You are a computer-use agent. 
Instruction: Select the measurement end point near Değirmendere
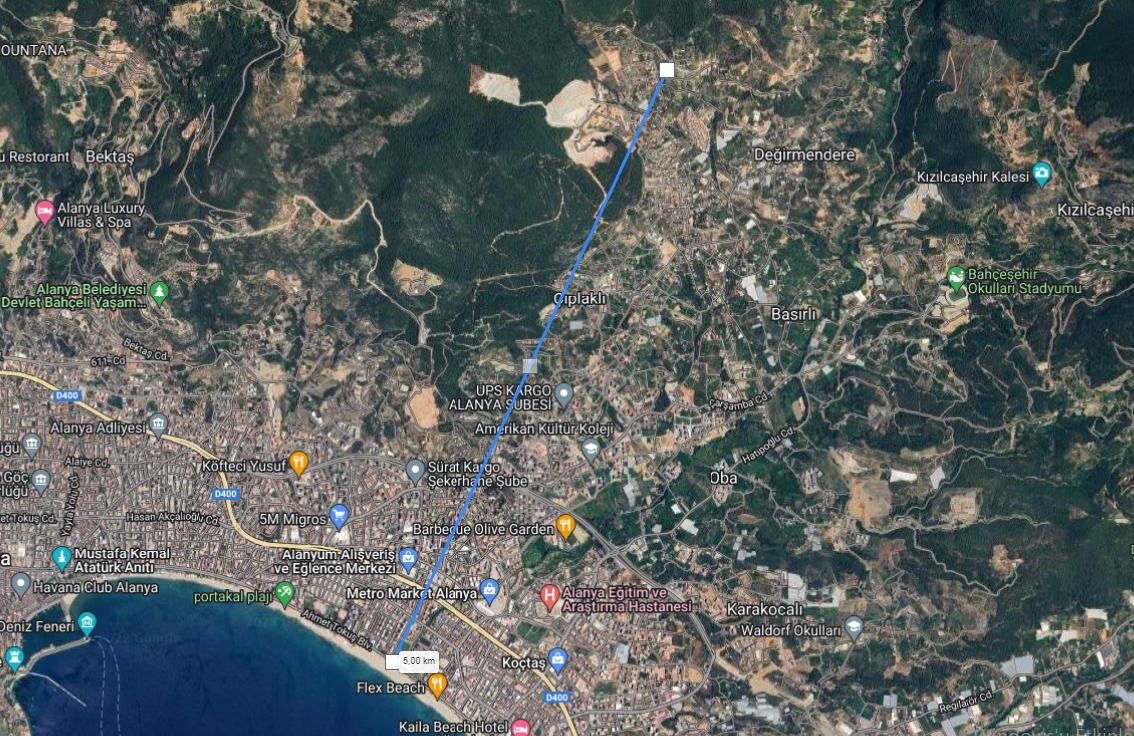(667, 69)
